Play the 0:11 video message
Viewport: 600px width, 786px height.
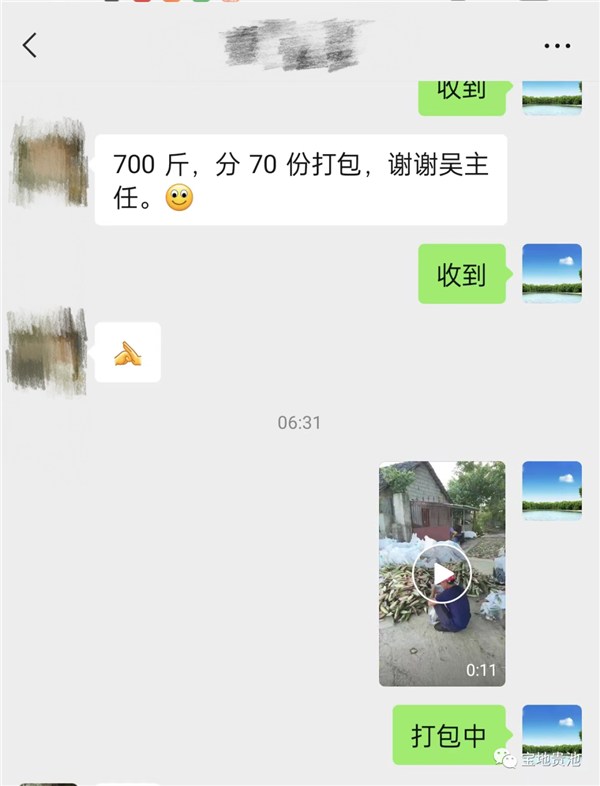click(x=441, y=573)
